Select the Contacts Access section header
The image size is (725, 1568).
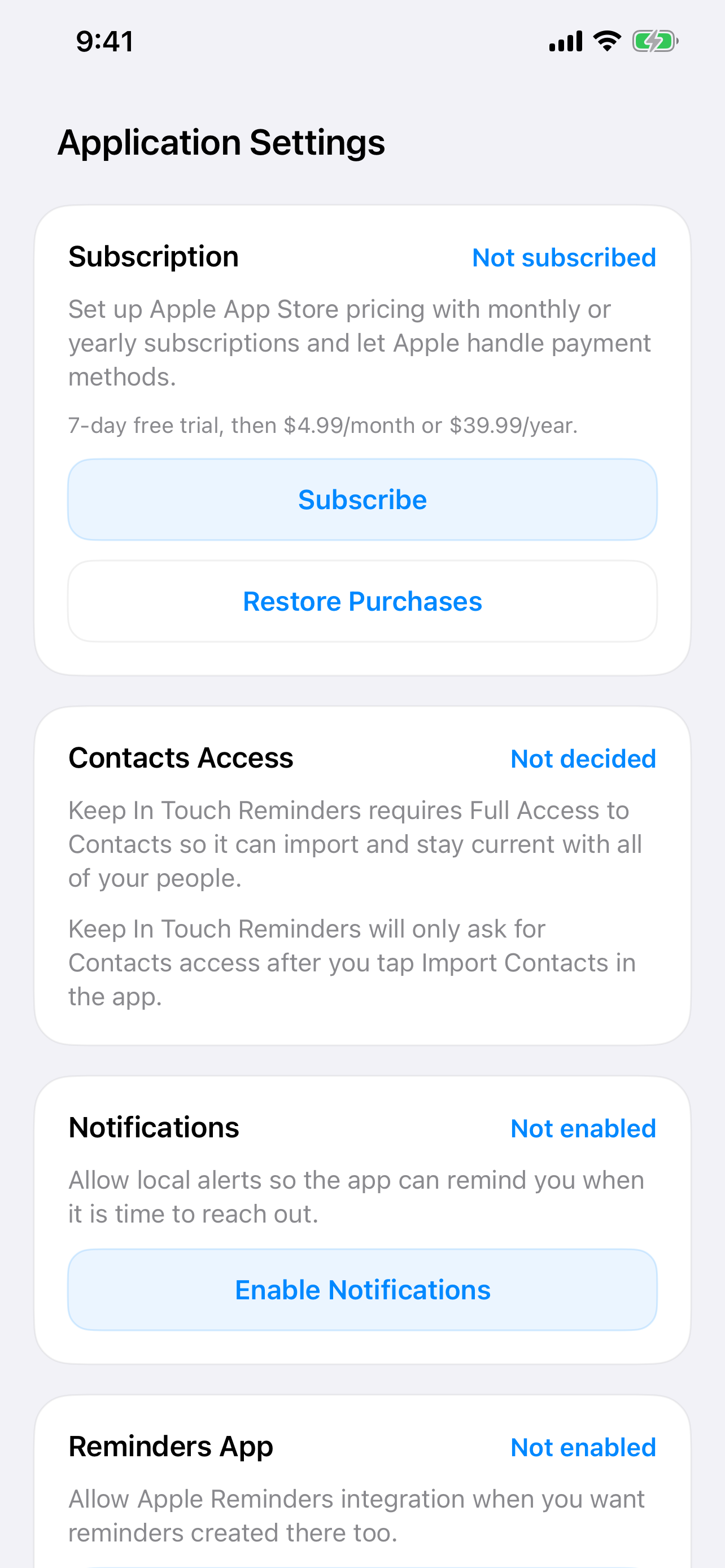(x=181, y=757)
